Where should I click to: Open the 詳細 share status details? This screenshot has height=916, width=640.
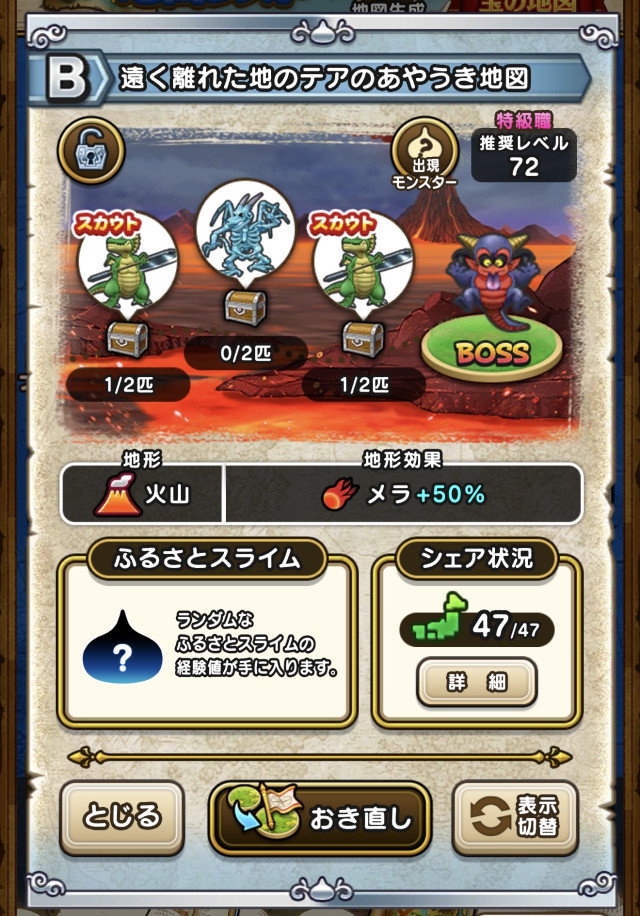[476, 682]
